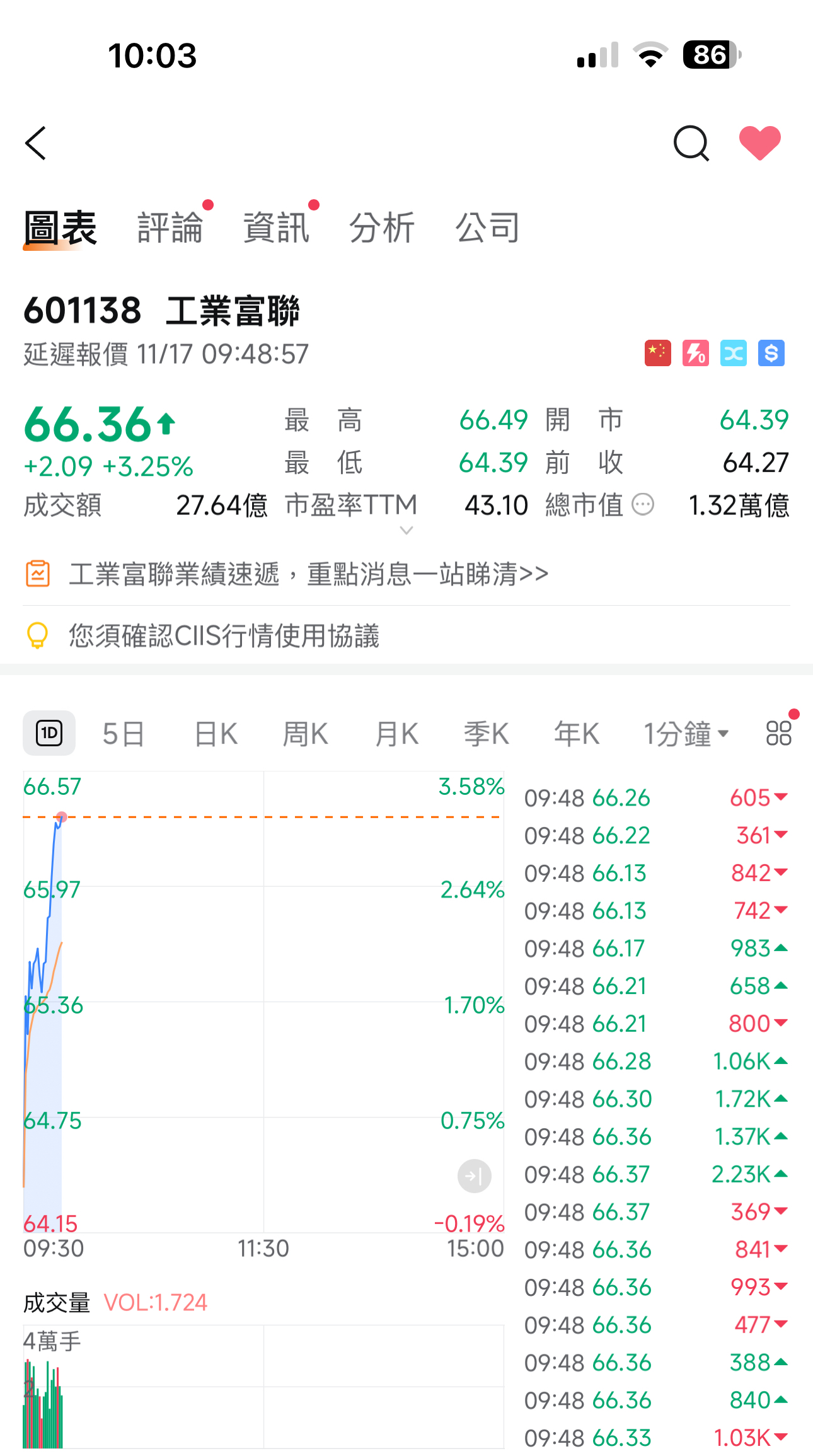
Task: Open the 1分鐘 interval dropdown
Action: click(686, 734)
